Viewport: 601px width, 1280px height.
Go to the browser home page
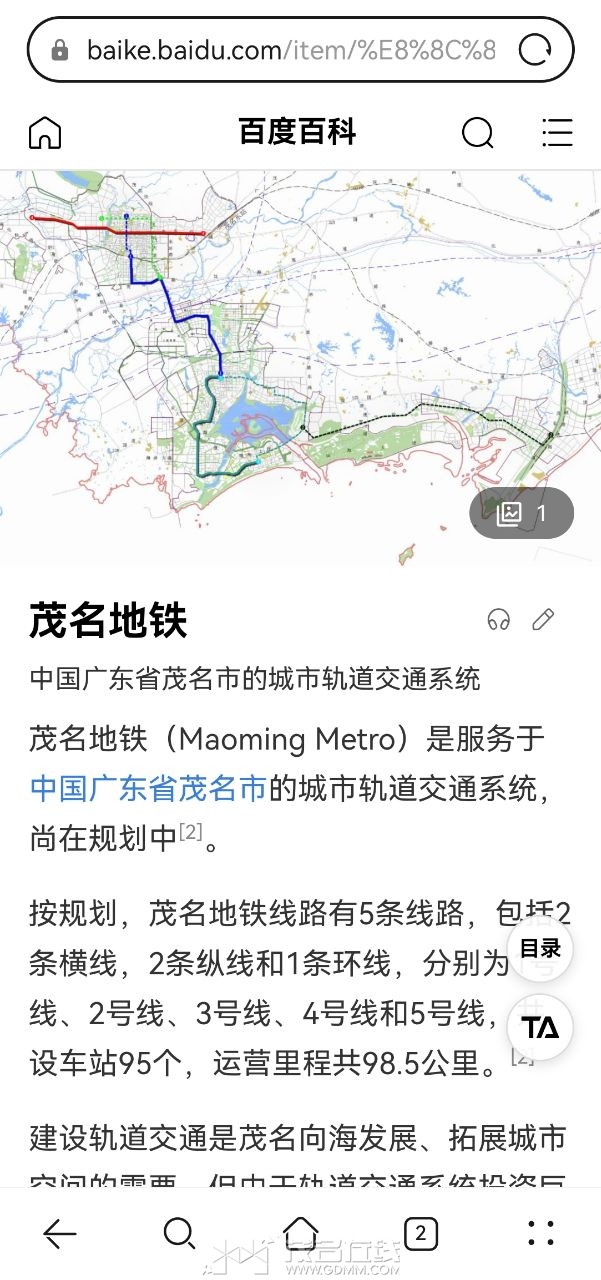300,1234
